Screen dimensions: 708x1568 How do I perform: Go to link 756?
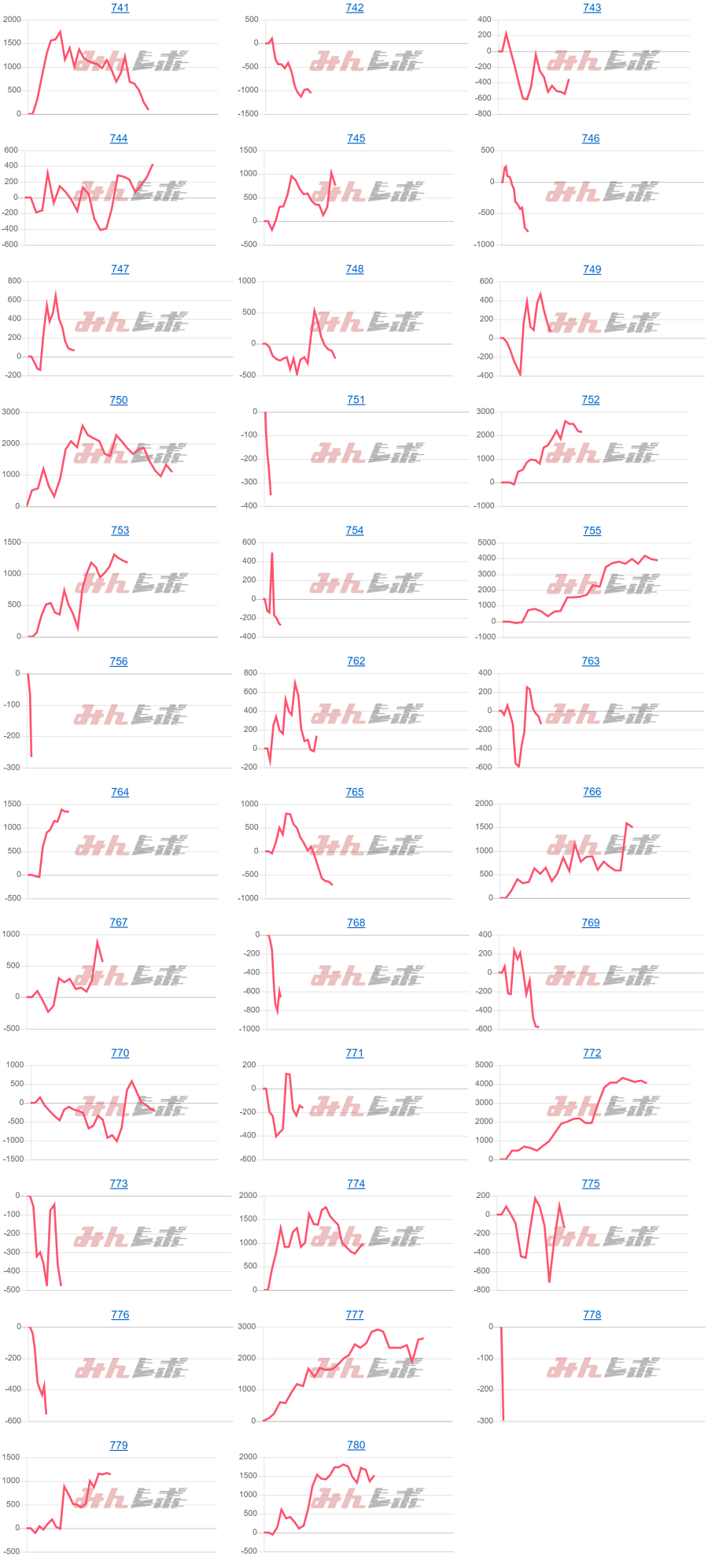(x=119, y=661)
